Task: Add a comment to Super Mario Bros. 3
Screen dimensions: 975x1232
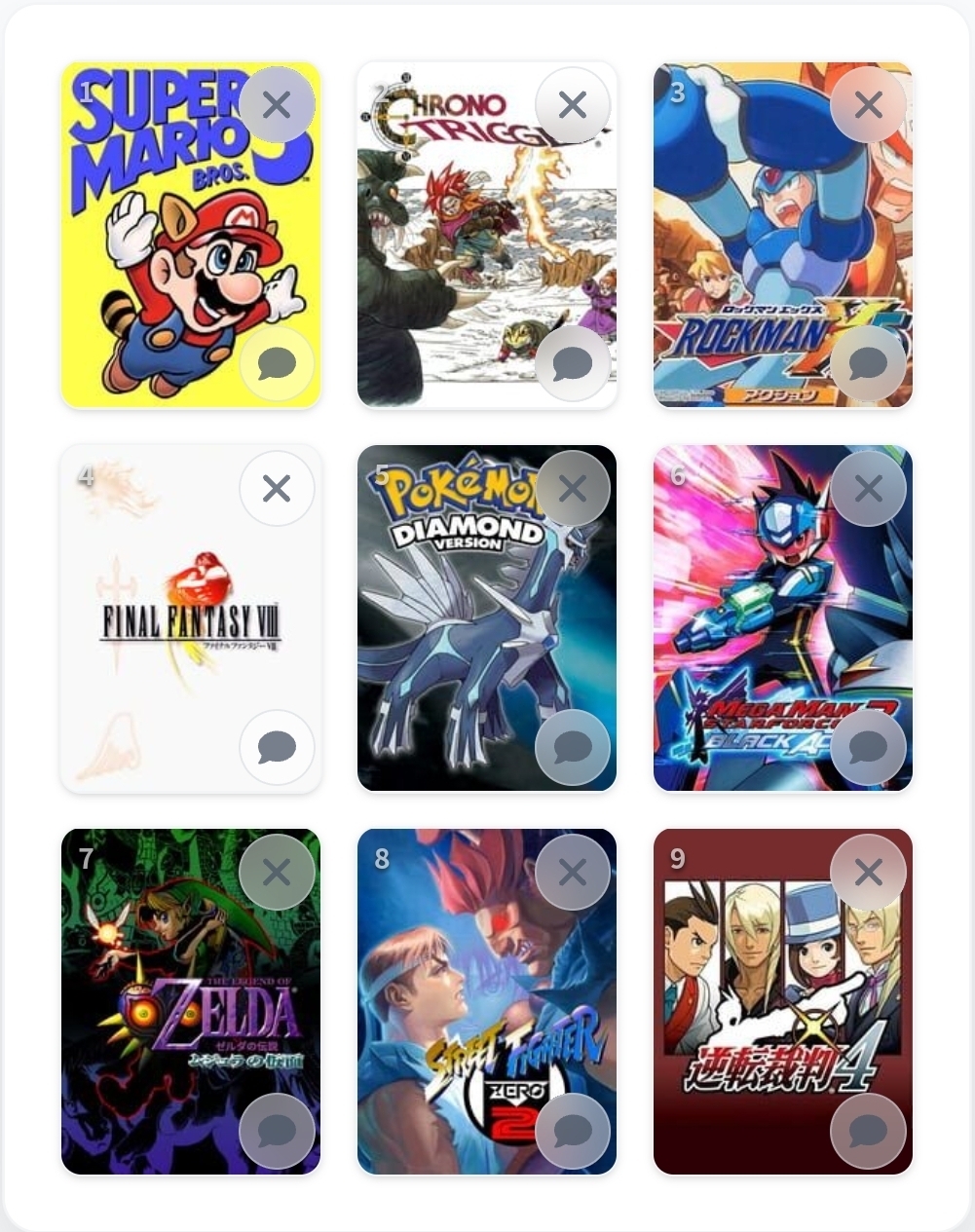Action: 277,364
